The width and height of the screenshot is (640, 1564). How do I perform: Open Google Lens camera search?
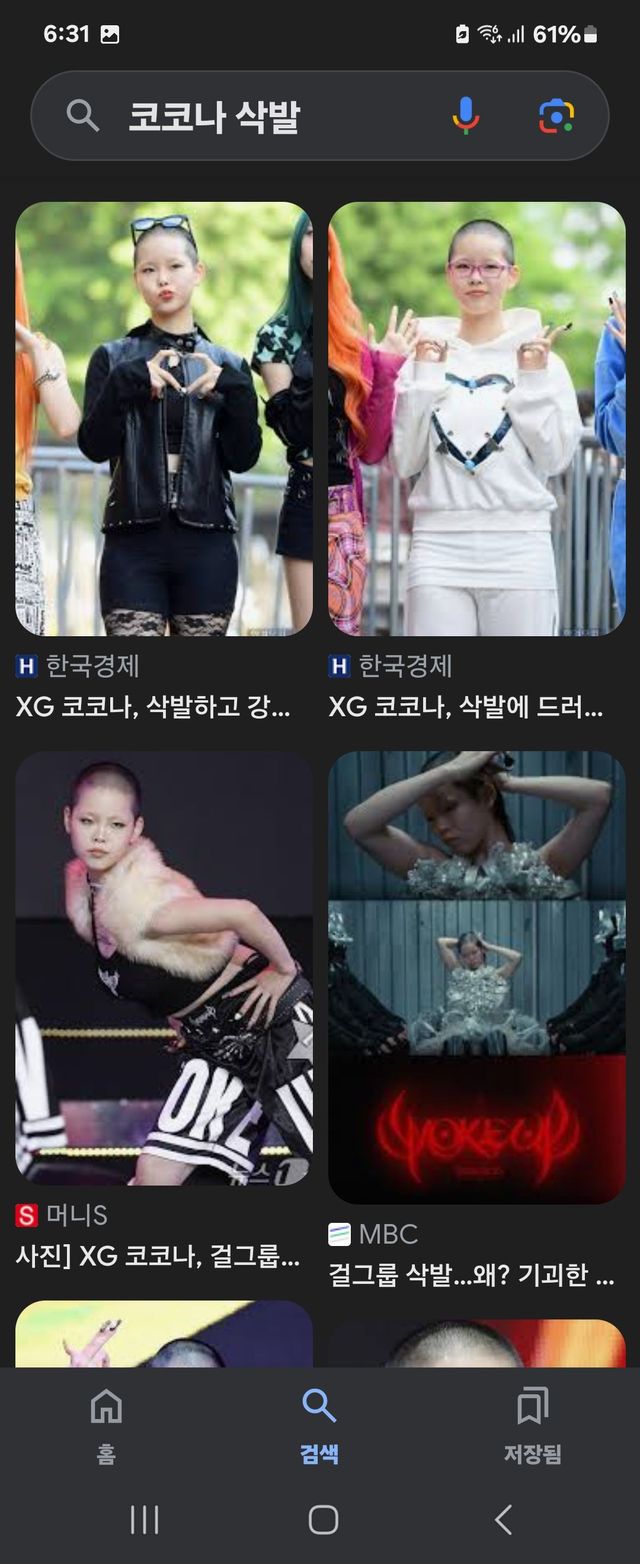(x=556, y=117)
